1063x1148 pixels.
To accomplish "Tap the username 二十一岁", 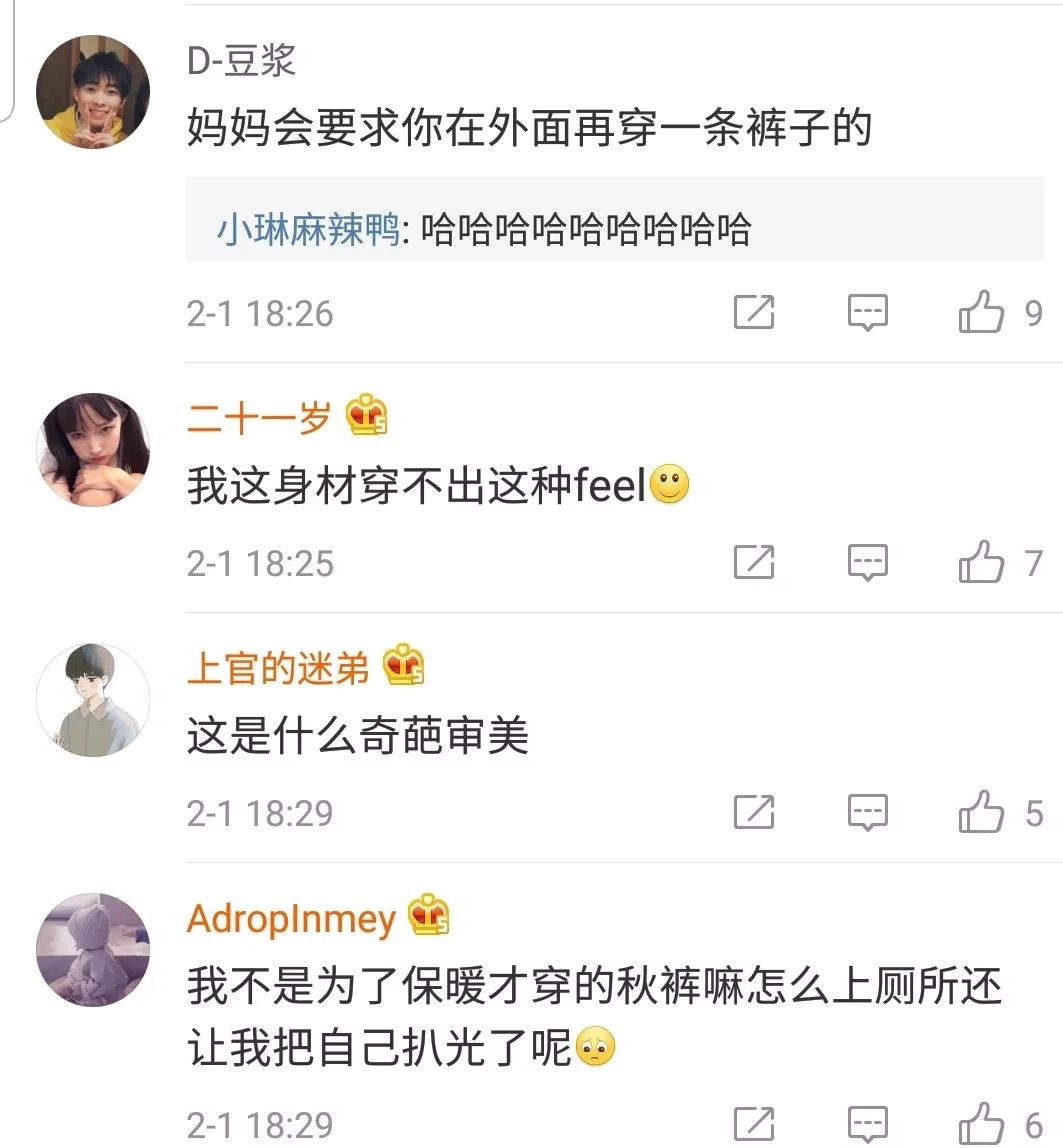I will (x=258, y=417).
